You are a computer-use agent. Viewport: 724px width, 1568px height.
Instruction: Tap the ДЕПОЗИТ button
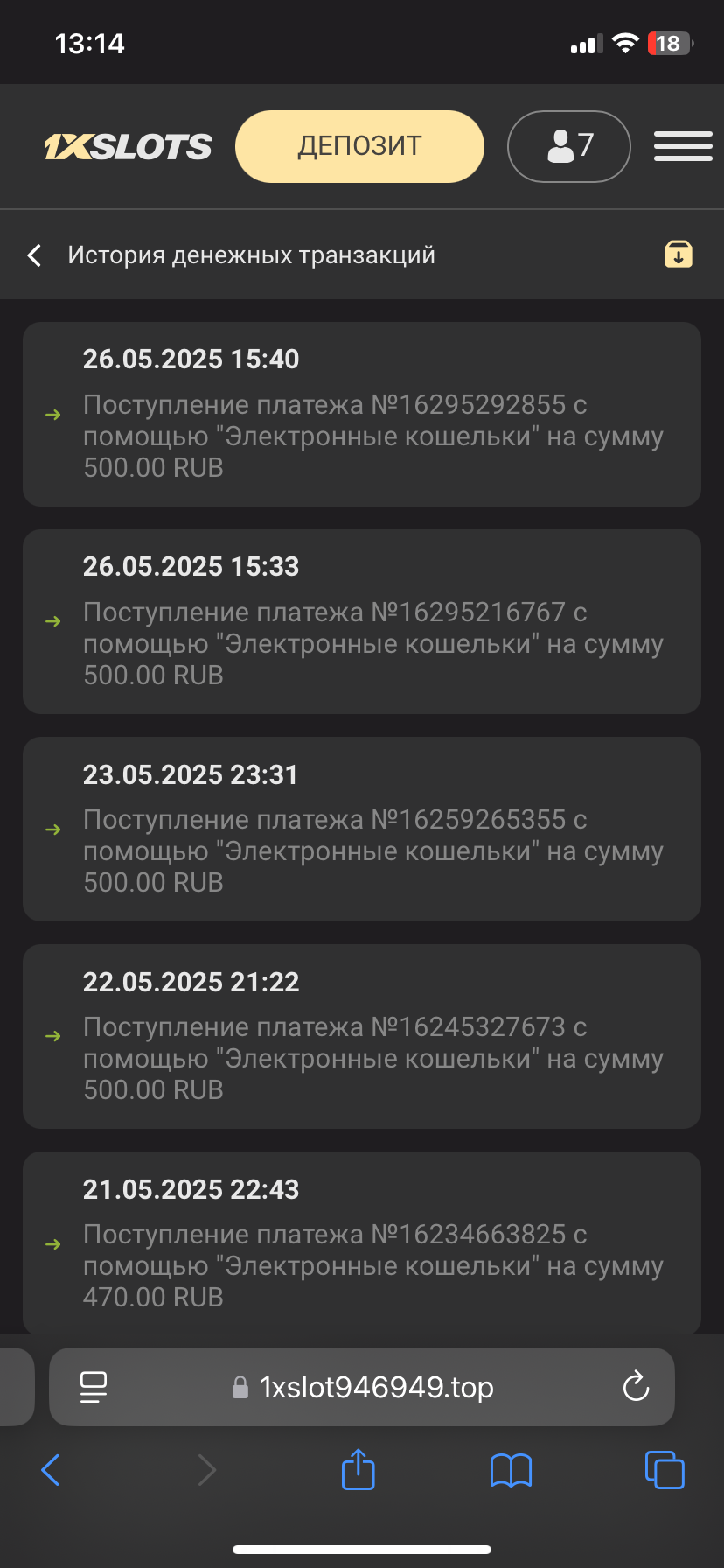coord(359,146)
